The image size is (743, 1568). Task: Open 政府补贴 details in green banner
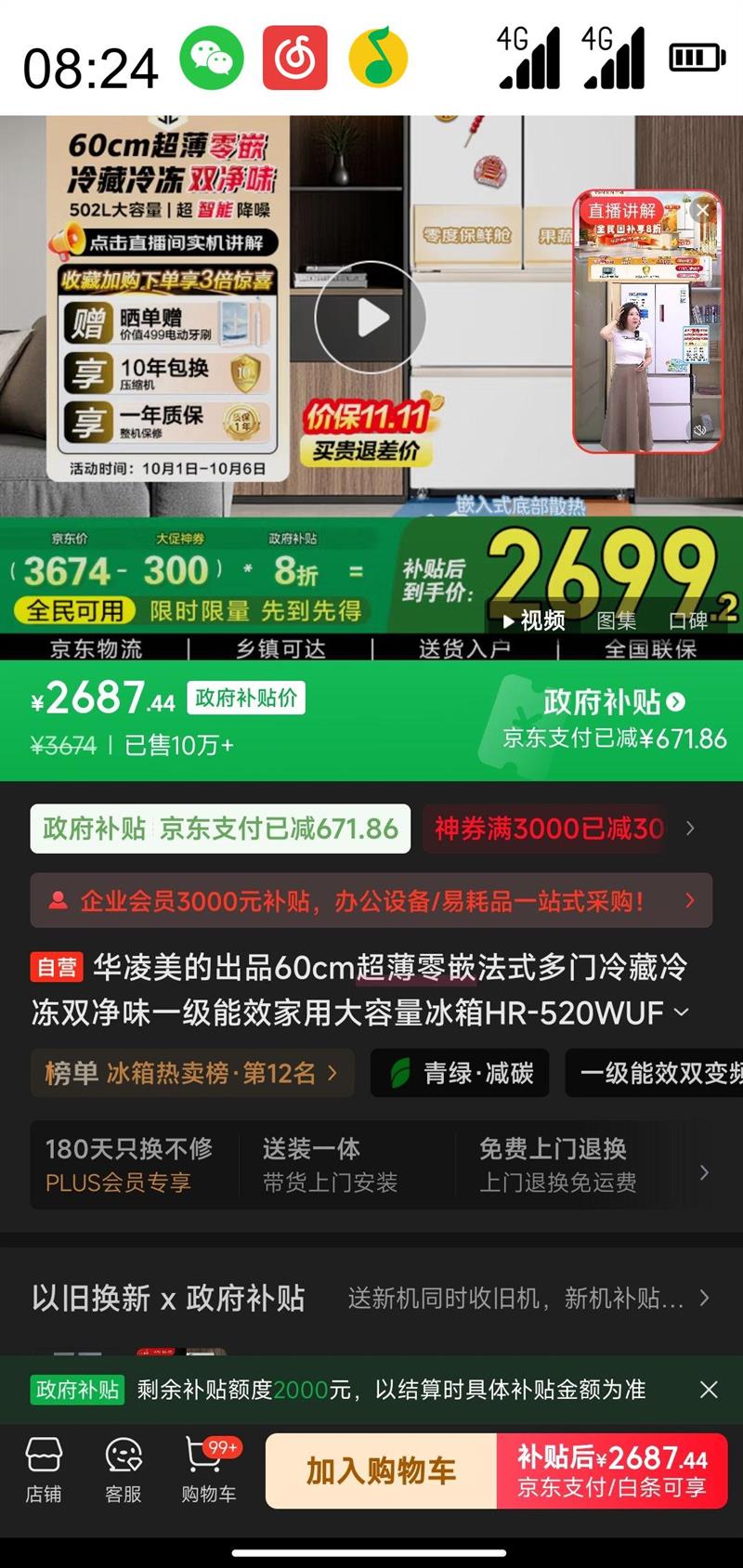[x=613, y=702]
